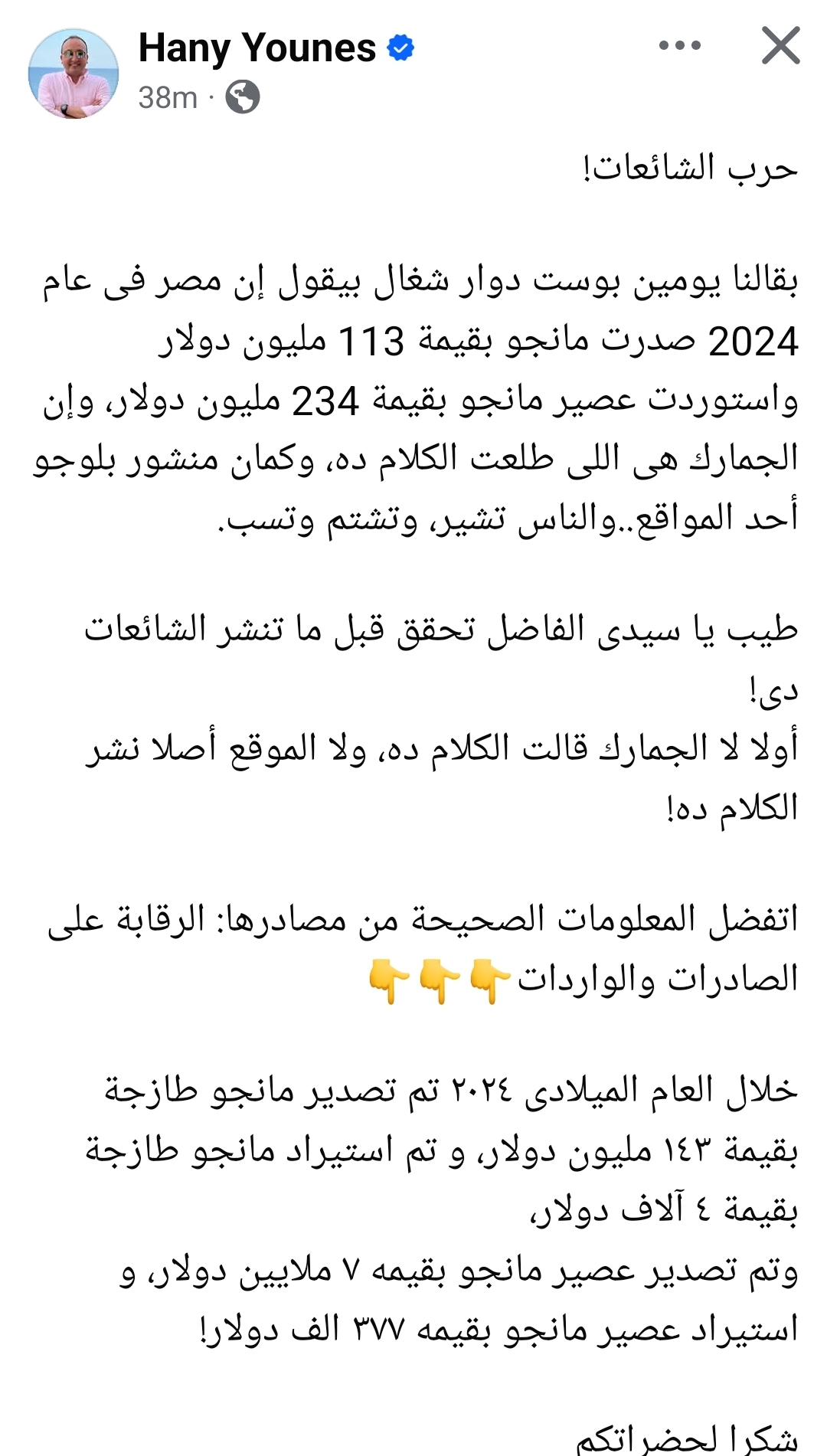This screenshot has height=1456, width=827.
Task: Open Hany Younes' profile picture
Action: pyautogui.click(x=74, y=74)
